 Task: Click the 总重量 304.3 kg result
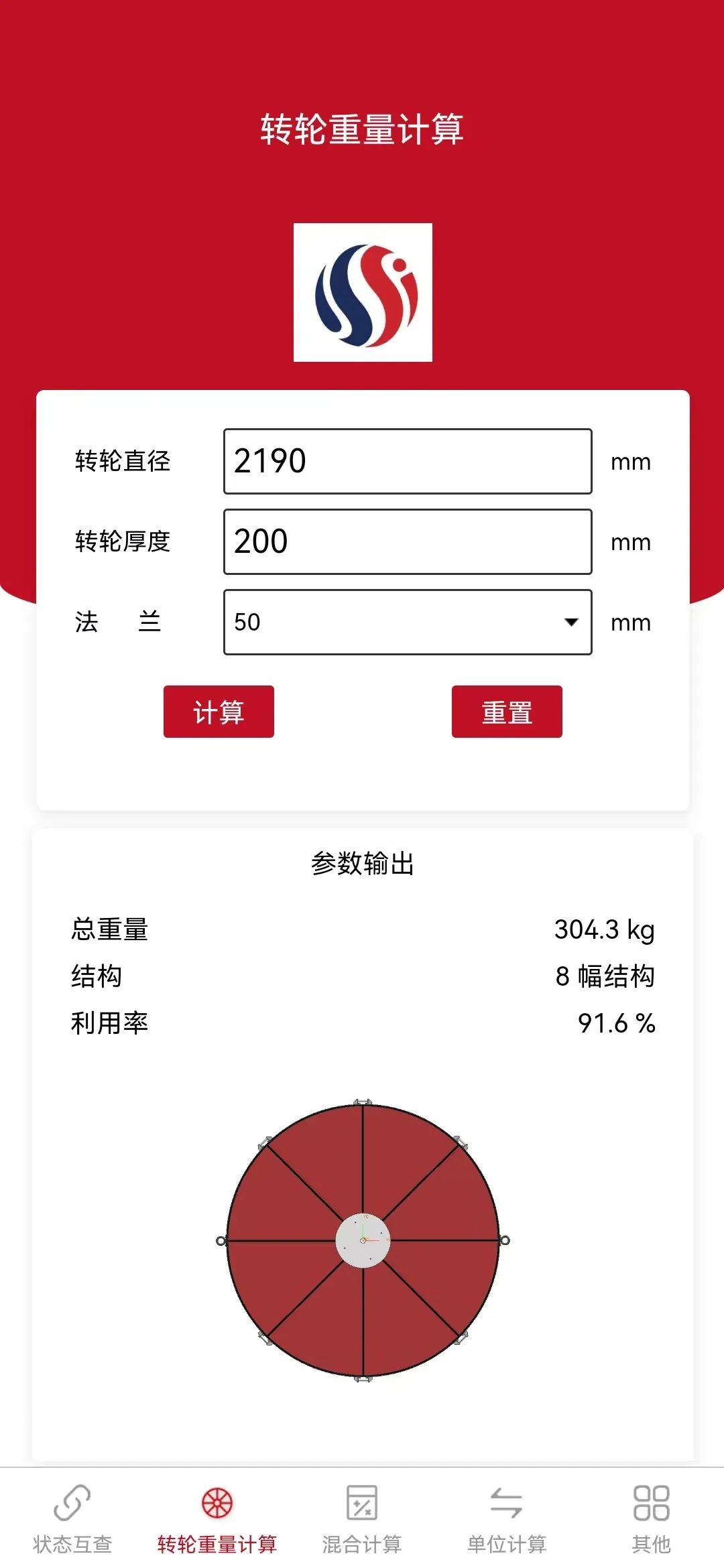[x=605, y=929]
